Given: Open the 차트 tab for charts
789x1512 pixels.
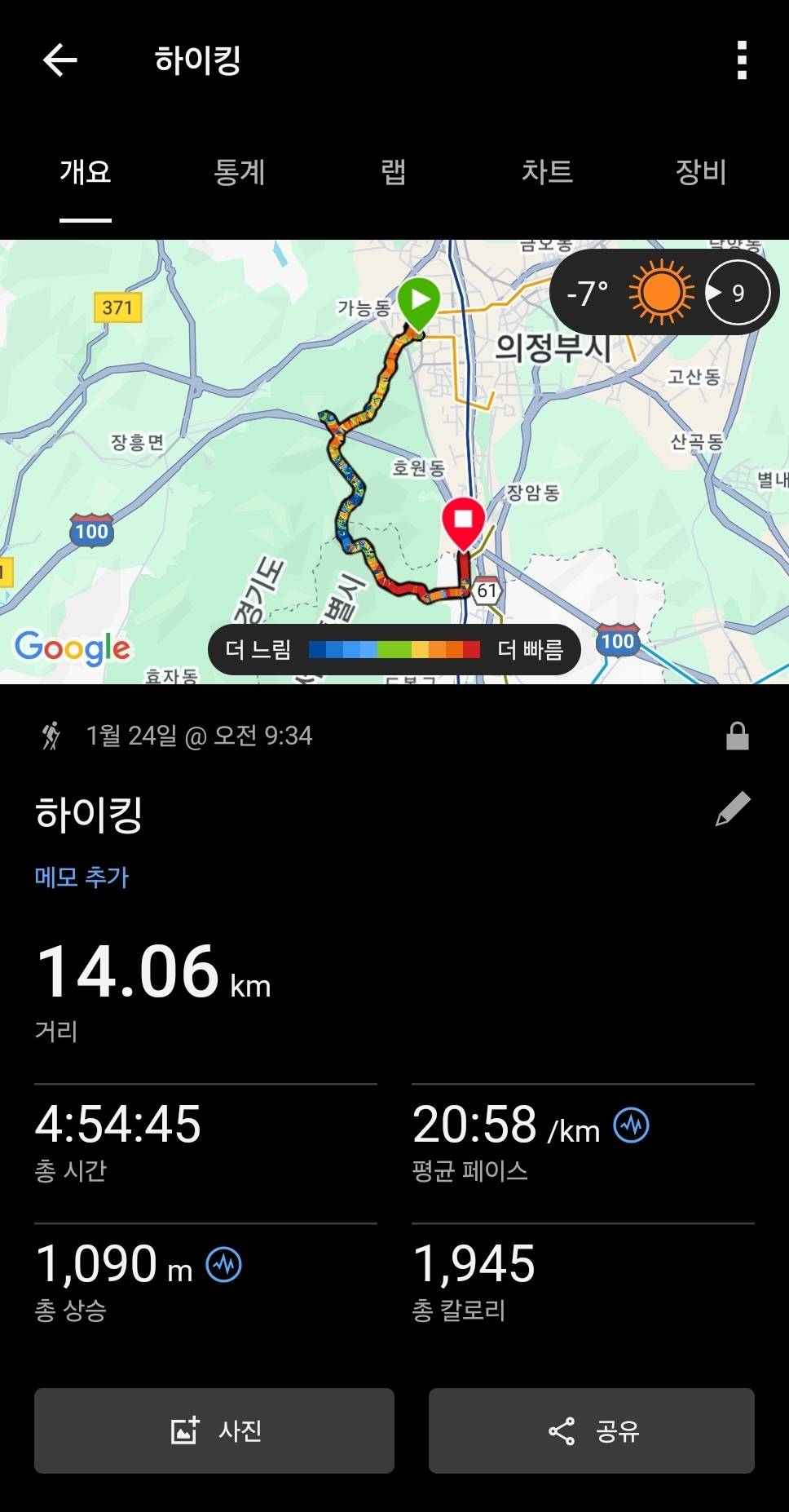Looking at the screenshot, I should point(547,173).
